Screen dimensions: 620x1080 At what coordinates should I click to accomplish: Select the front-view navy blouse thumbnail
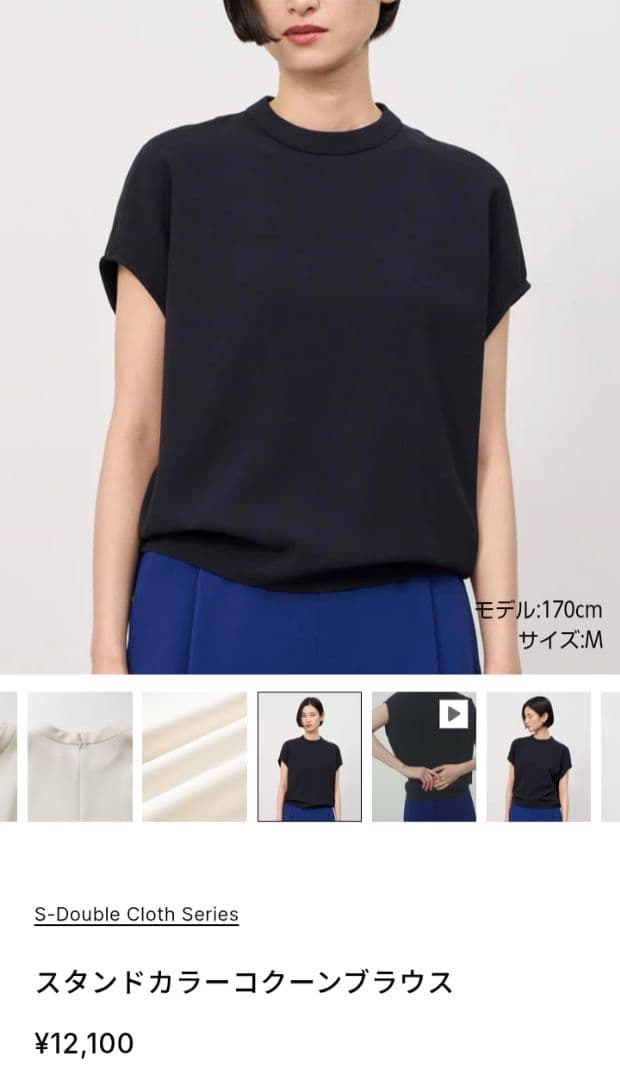309,757
